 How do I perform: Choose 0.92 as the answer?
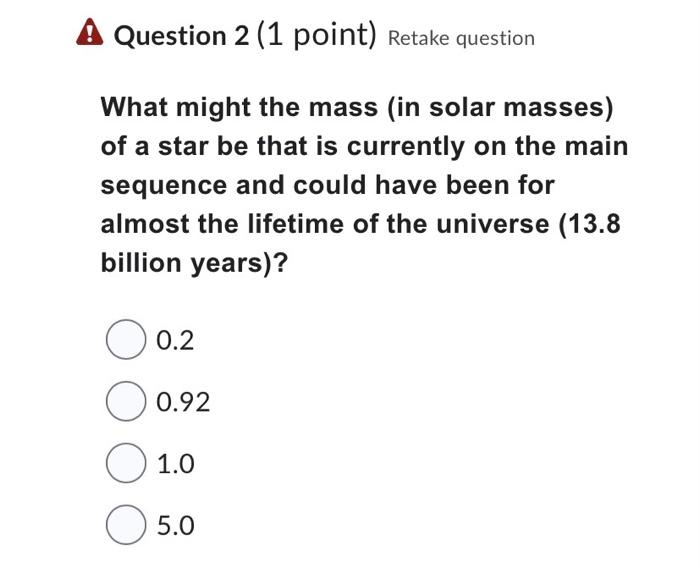(x=125, y=402)
